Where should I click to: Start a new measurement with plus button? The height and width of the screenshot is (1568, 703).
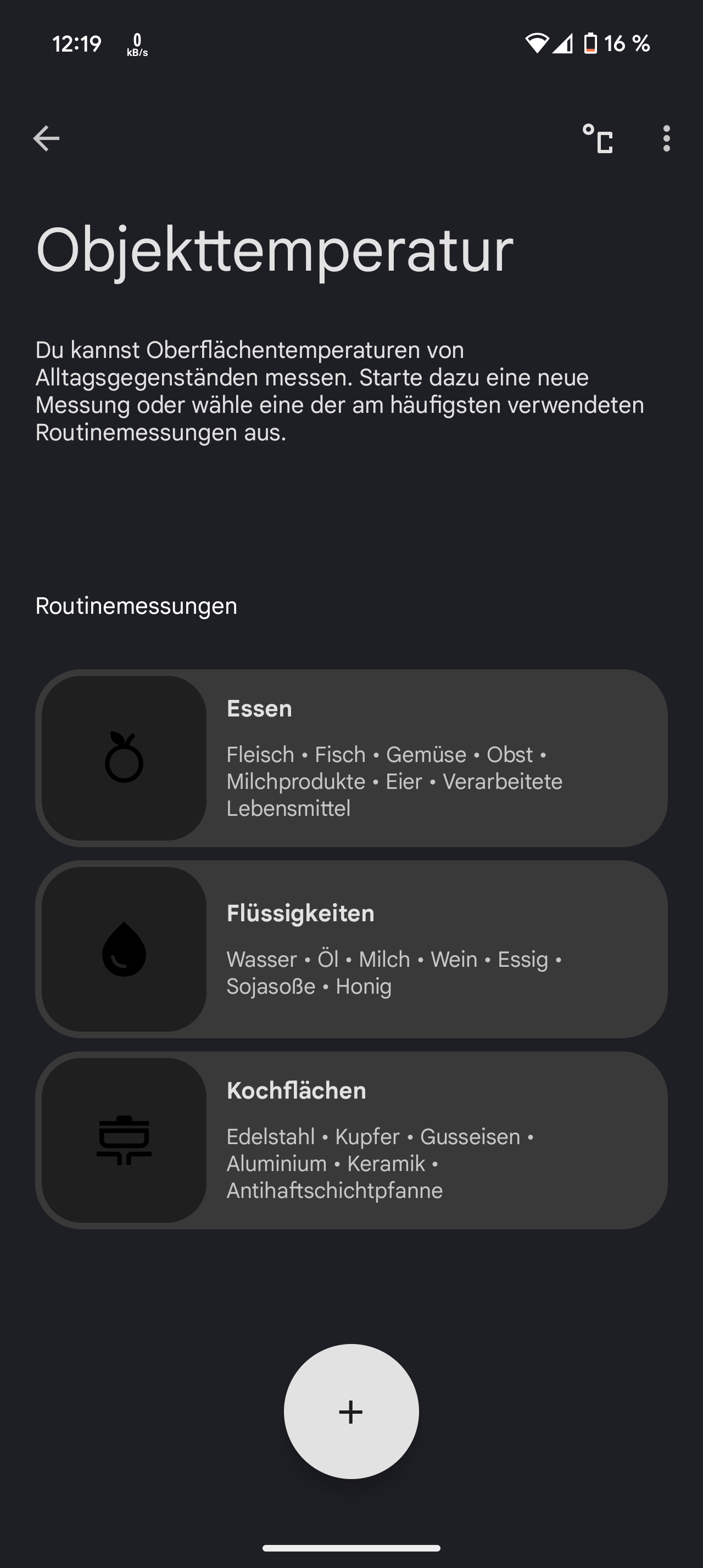(x=351, y=1411)
